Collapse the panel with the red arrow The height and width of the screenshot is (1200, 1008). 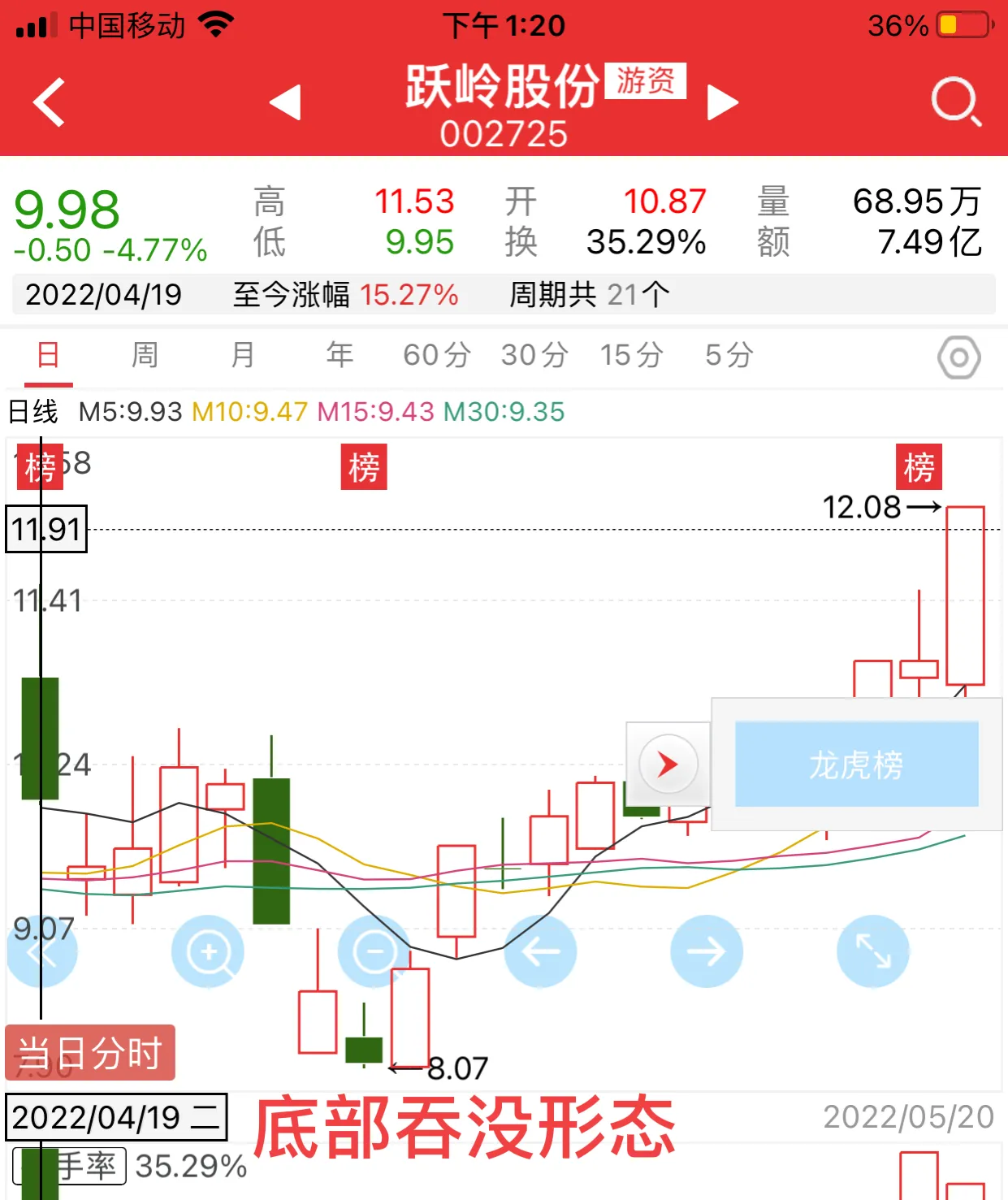pos(668,765)
